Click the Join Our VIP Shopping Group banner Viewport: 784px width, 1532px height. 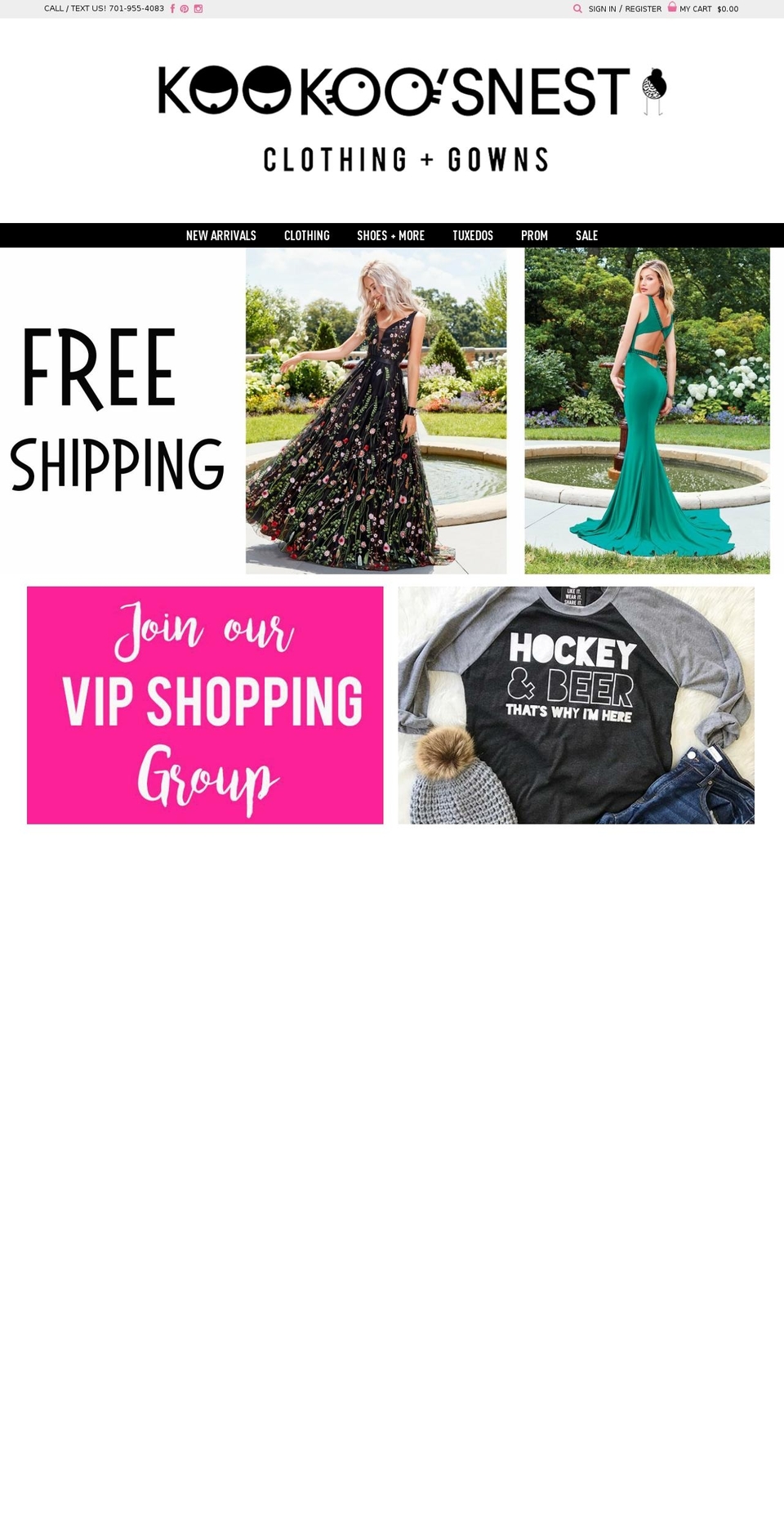(x=204, y=704)
